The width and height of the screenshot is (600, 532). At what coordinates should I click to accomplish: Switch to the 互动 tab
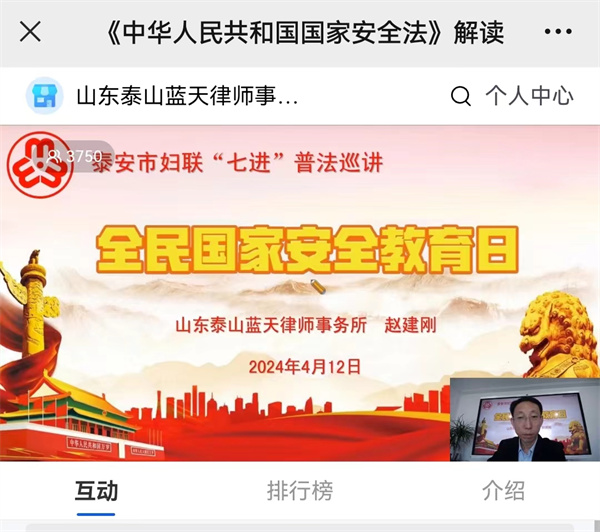pos(96,491)
